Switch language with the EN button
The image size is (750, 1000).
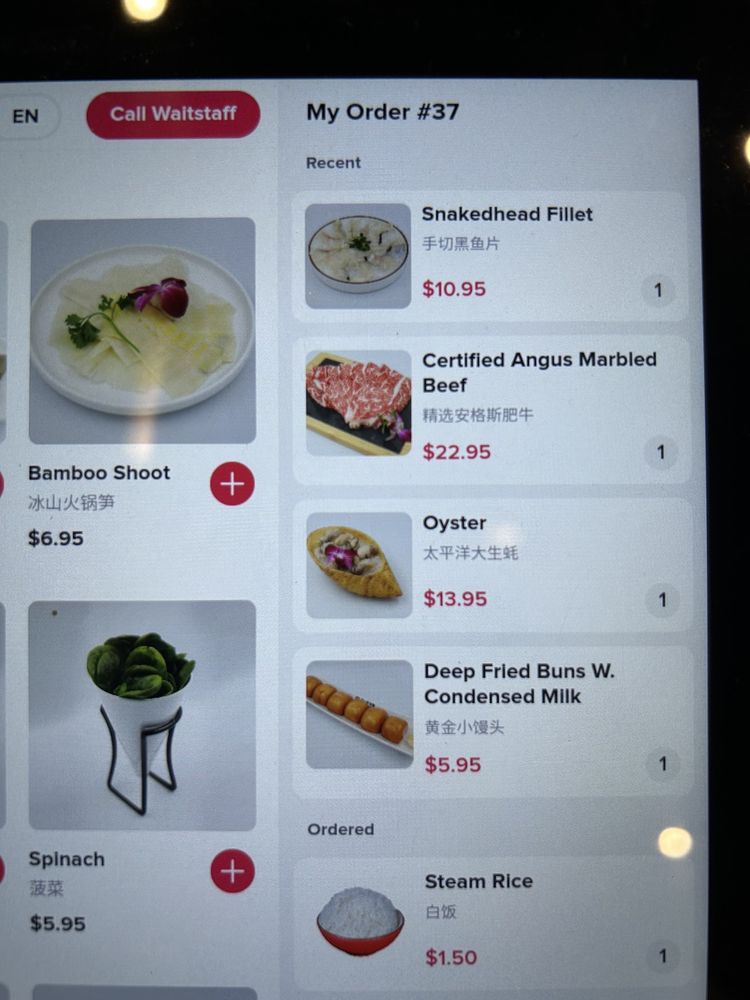pyautogui.click(x=27, y=116)
